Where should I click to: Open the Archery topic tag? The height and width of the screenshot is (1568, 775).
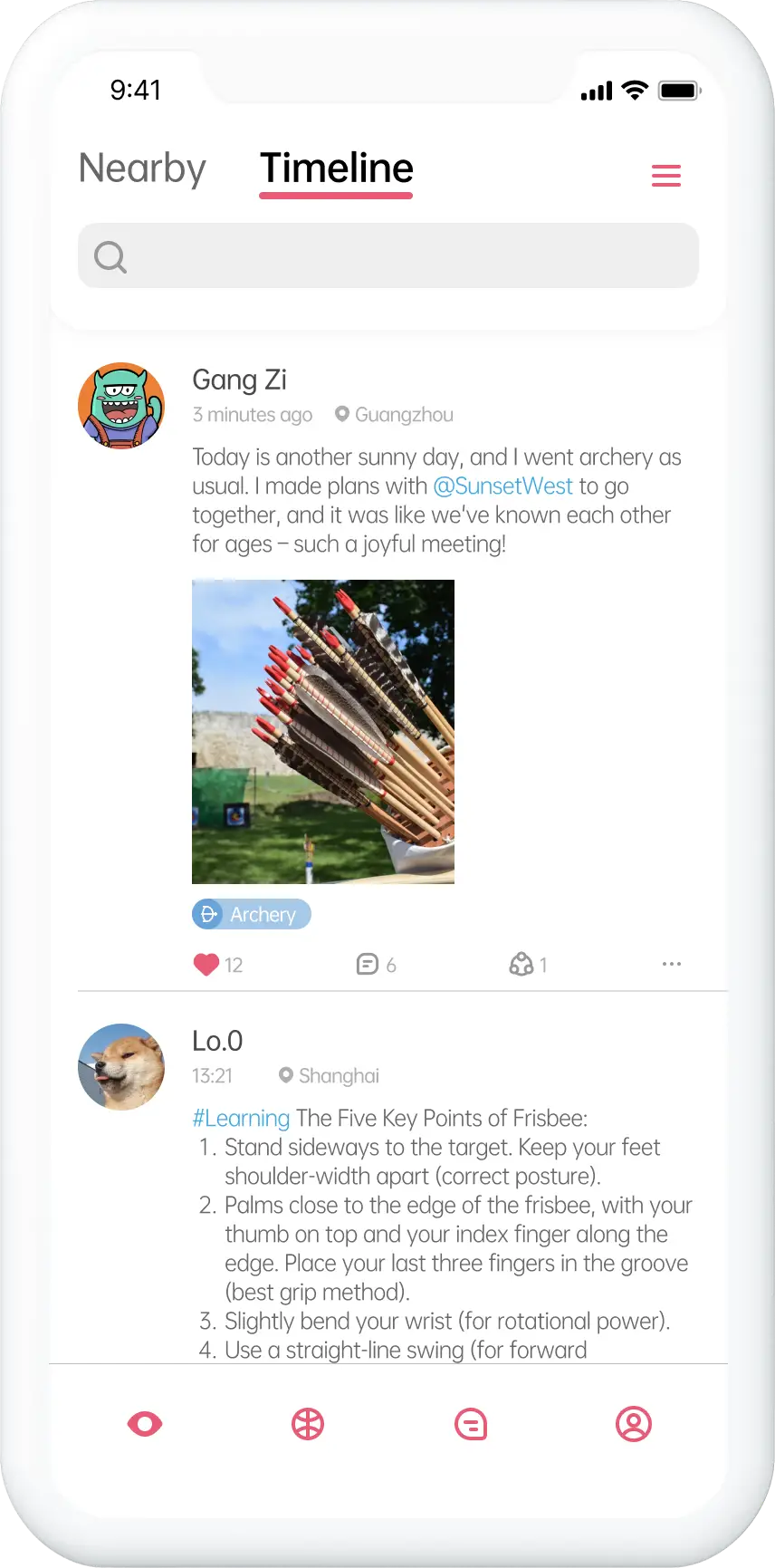(x=251, y=914)
